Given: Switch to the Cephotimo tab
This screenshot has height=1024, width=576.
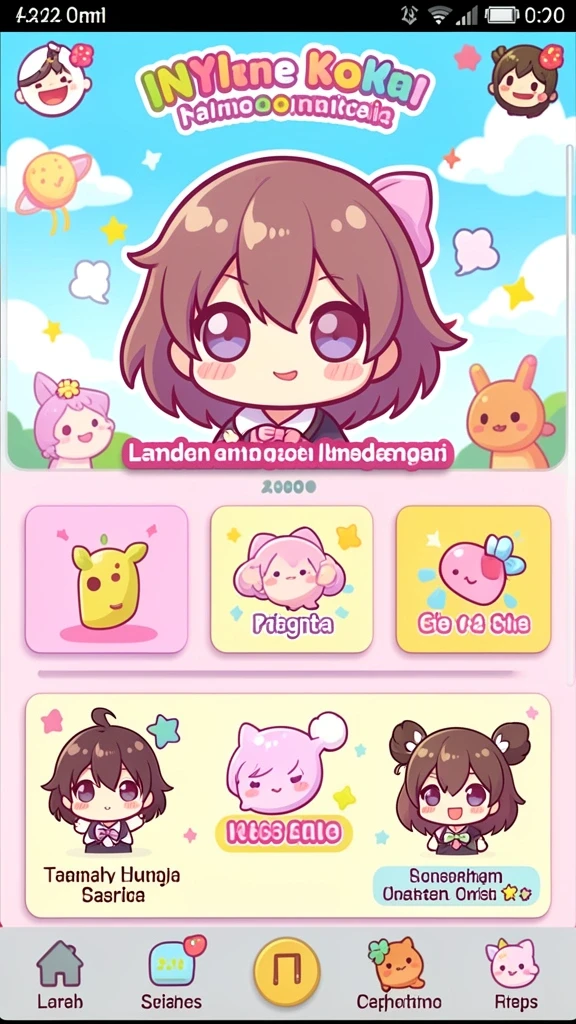Looking at the screenshot, I should (399, 974).
